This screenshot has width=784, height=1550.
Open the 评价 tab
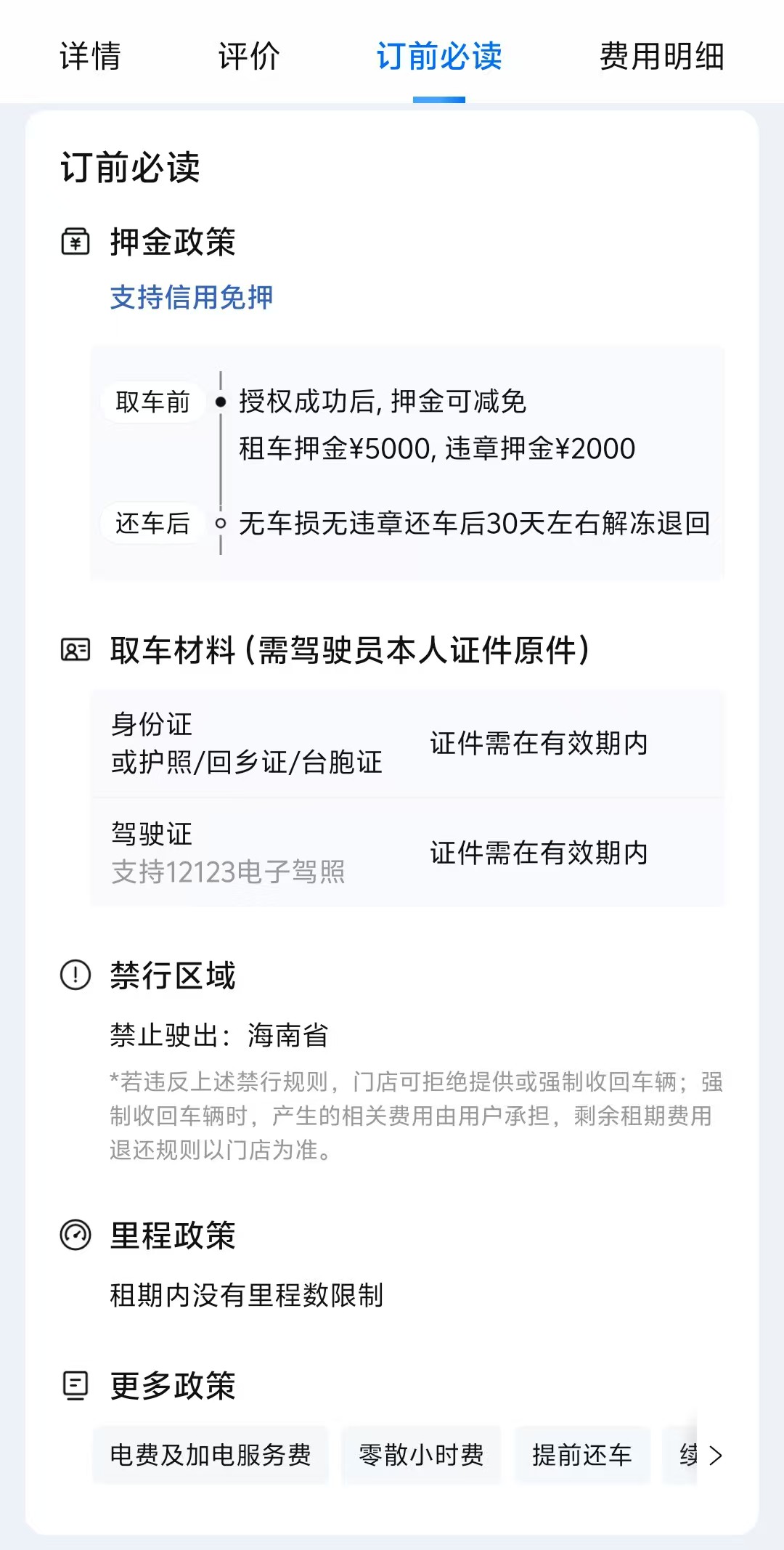click(x=249, y=56)
